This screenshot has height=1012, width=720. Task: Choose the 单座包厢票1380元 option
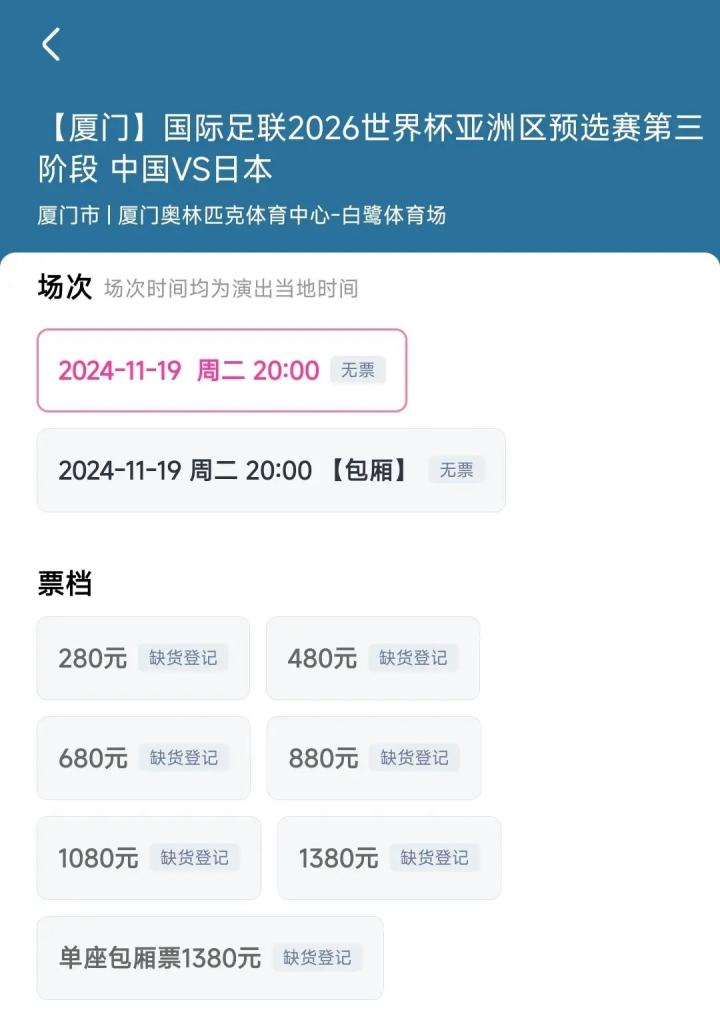pyautogui.click(x=210, y=958)
